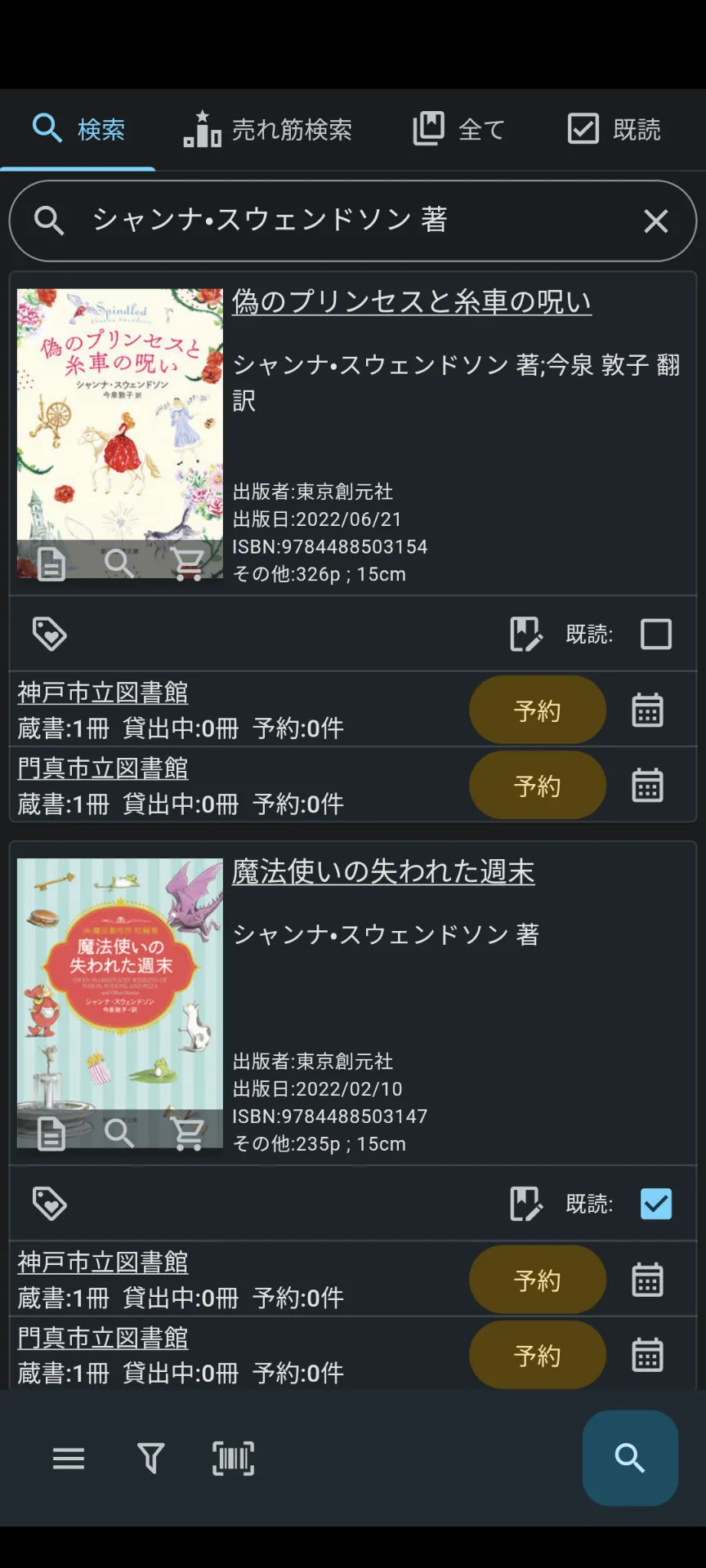Switch to the 既読 tab
This screenshot has width=706, height=1568.
point(614,129)
